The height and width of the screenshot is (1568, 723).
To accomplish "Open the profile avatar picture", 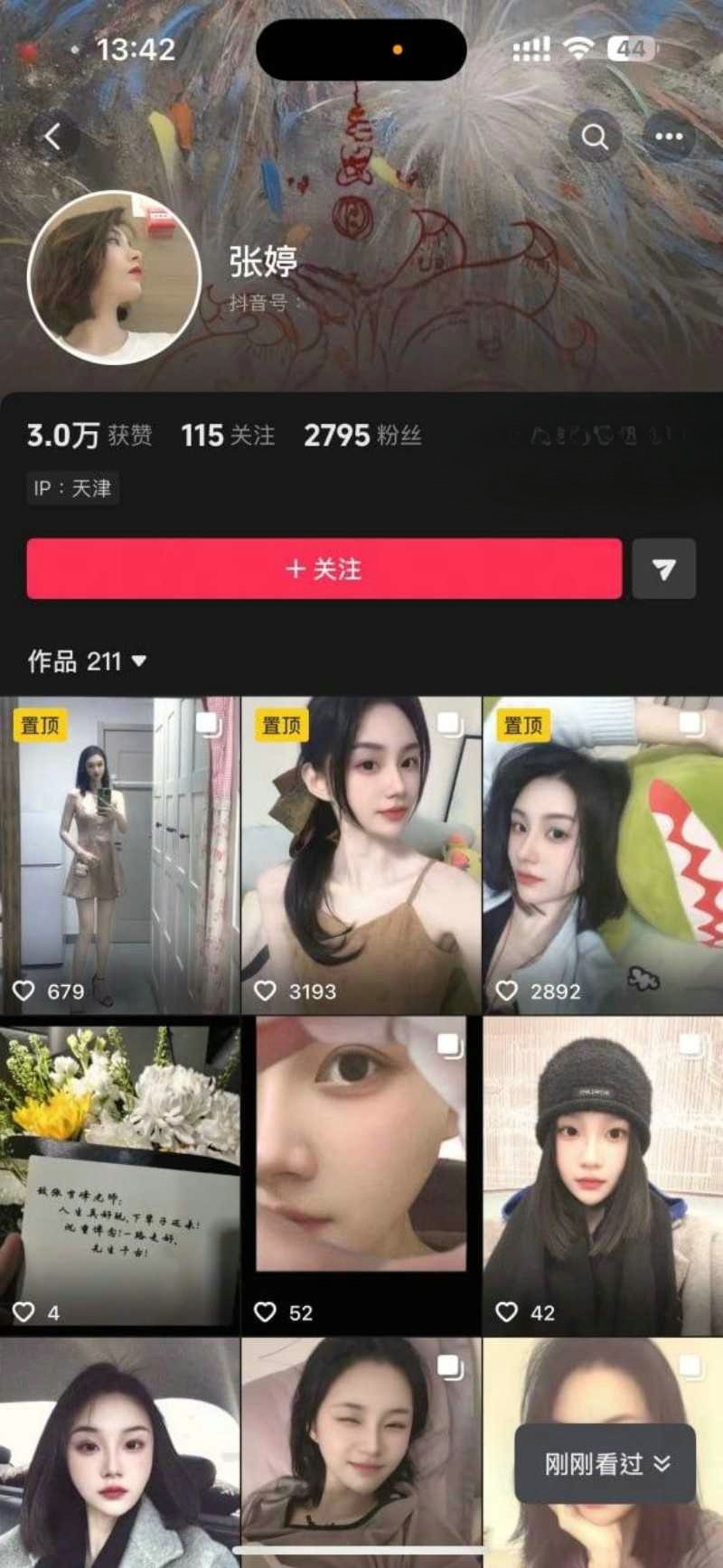I will [x=114, y=277].
